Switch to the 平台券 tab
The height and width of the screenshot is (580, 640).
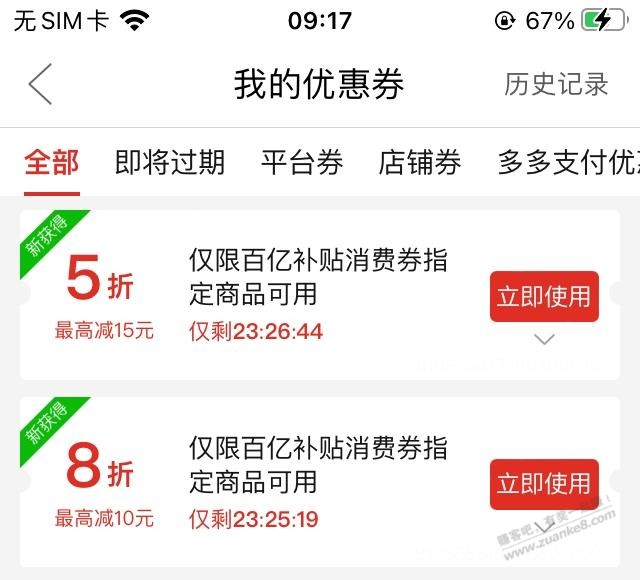click(302, 163)
